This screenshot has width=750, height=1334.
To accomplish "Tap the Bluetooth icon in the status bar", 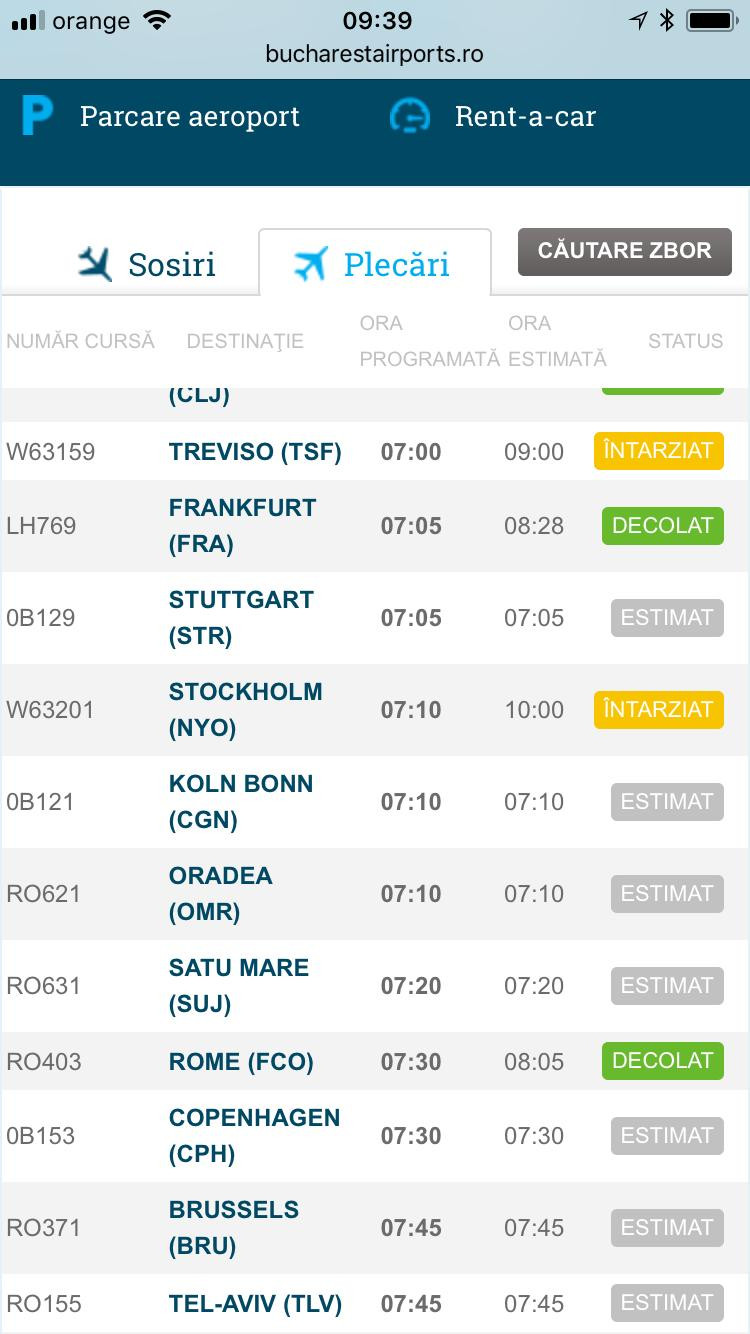I will coord(667,17).
